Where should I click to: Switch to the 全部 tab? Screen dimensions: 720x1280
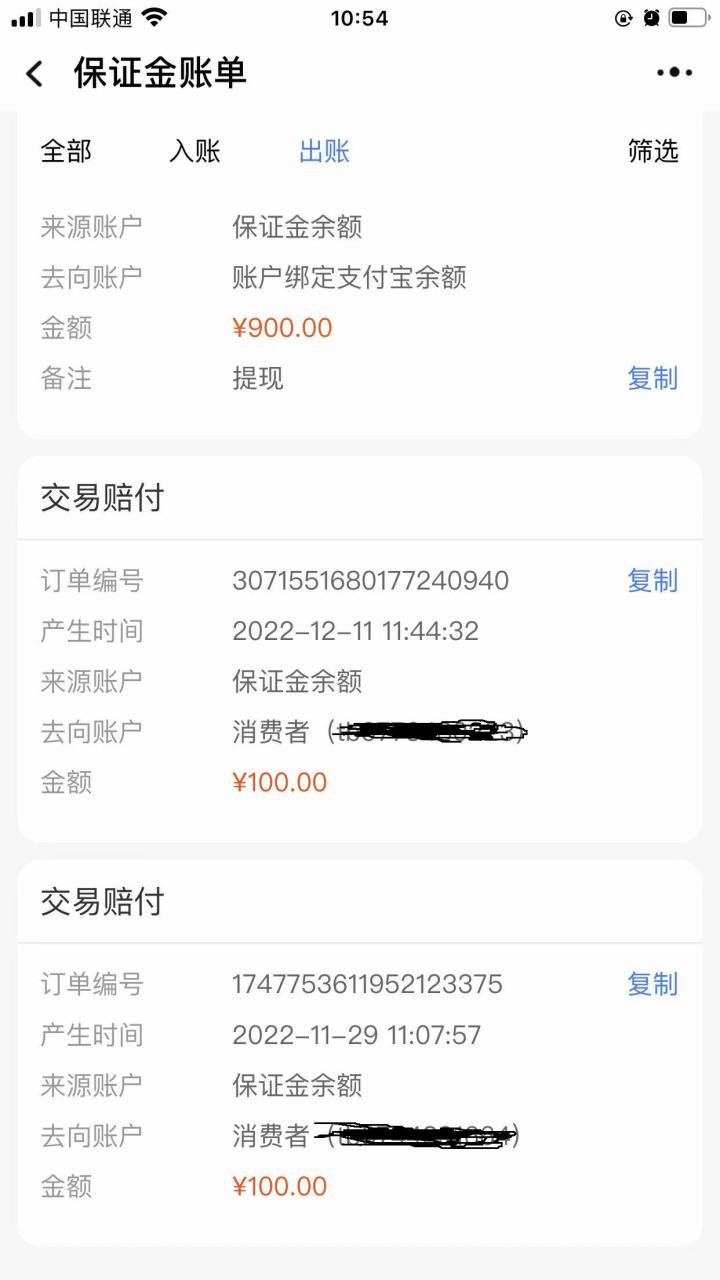64,151
